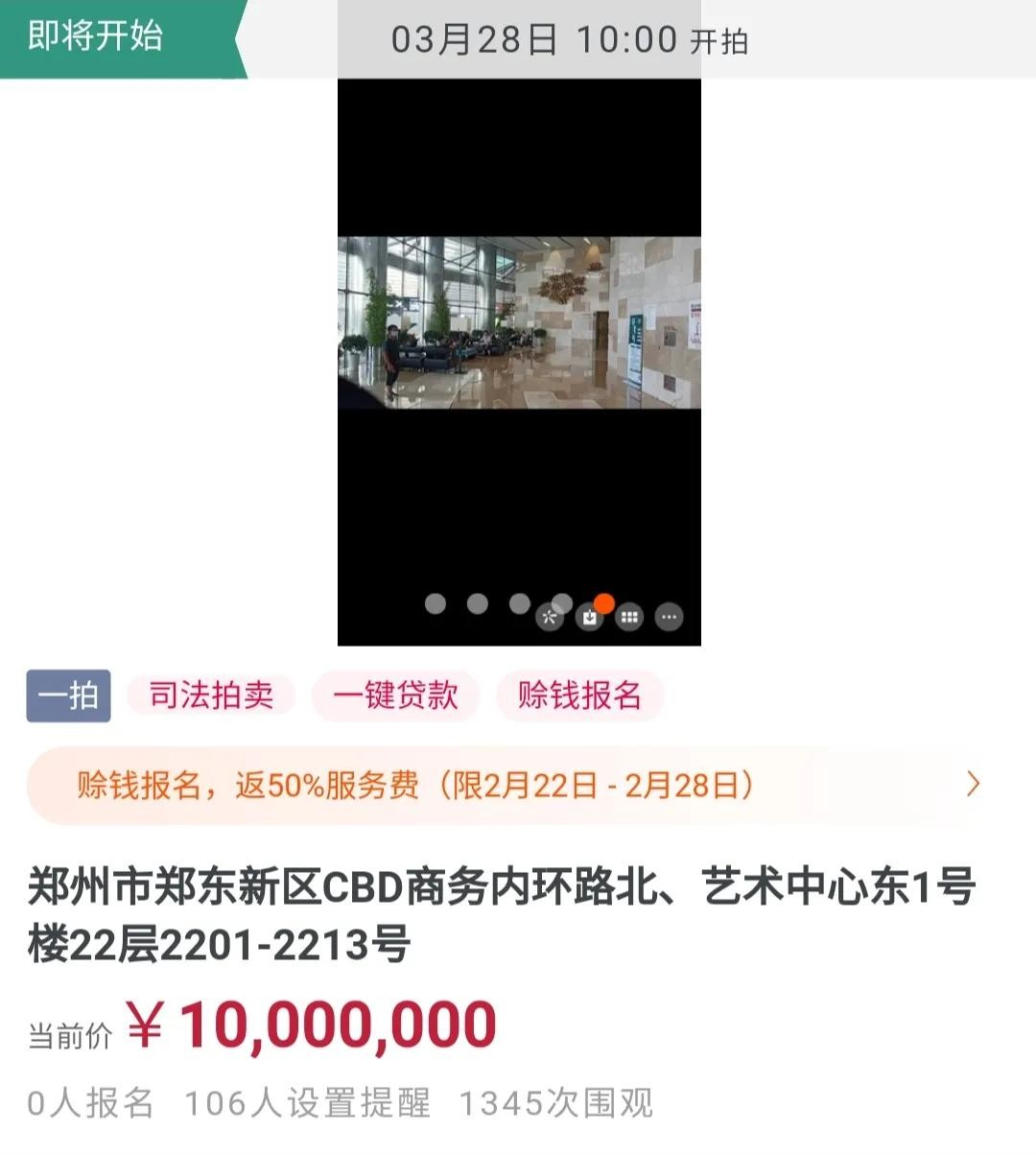The width and height of the screenshot is (1036, 1155).
Task: Tap the 一拍 label chip
Action: [x=68, y=695]
